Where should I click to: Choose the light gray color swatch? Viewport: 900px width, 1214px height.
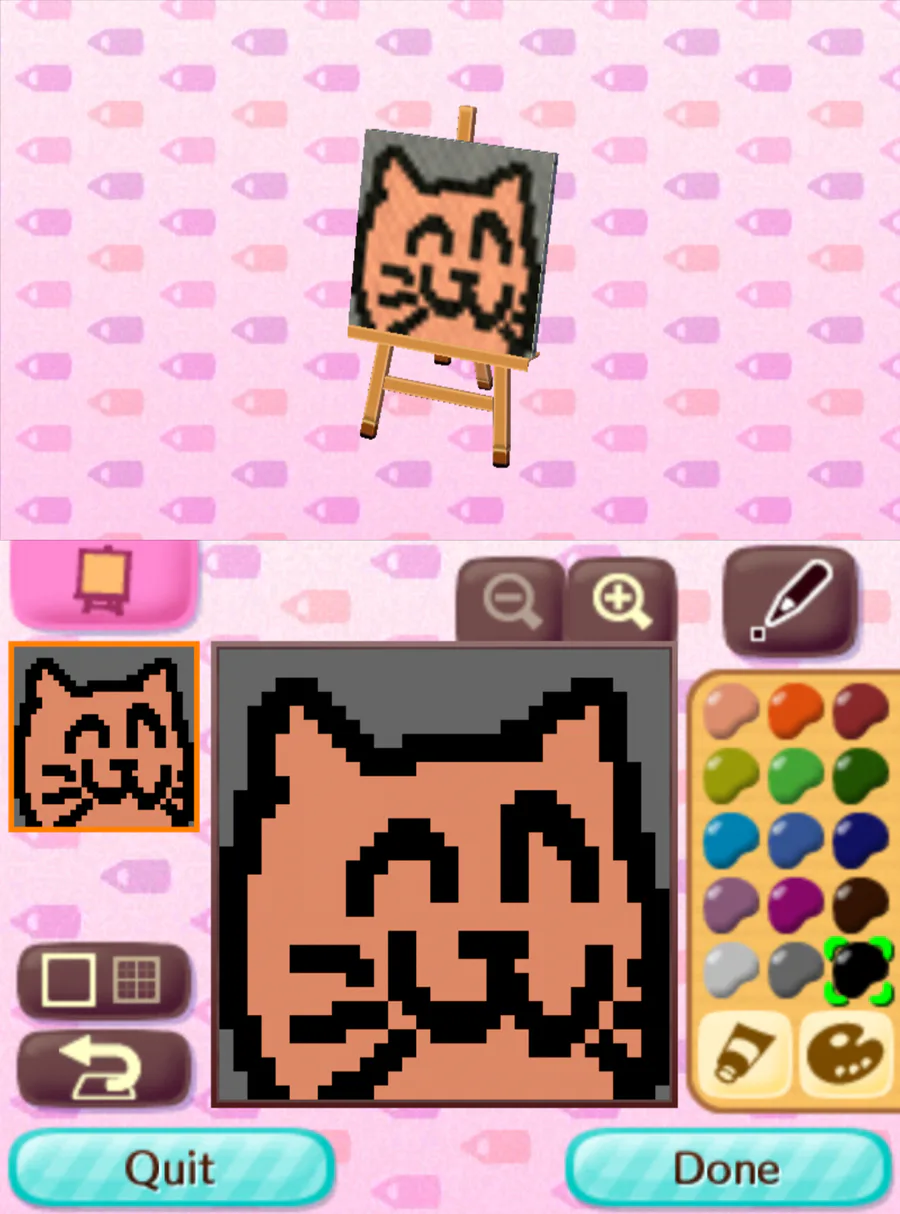pos(733,969)
